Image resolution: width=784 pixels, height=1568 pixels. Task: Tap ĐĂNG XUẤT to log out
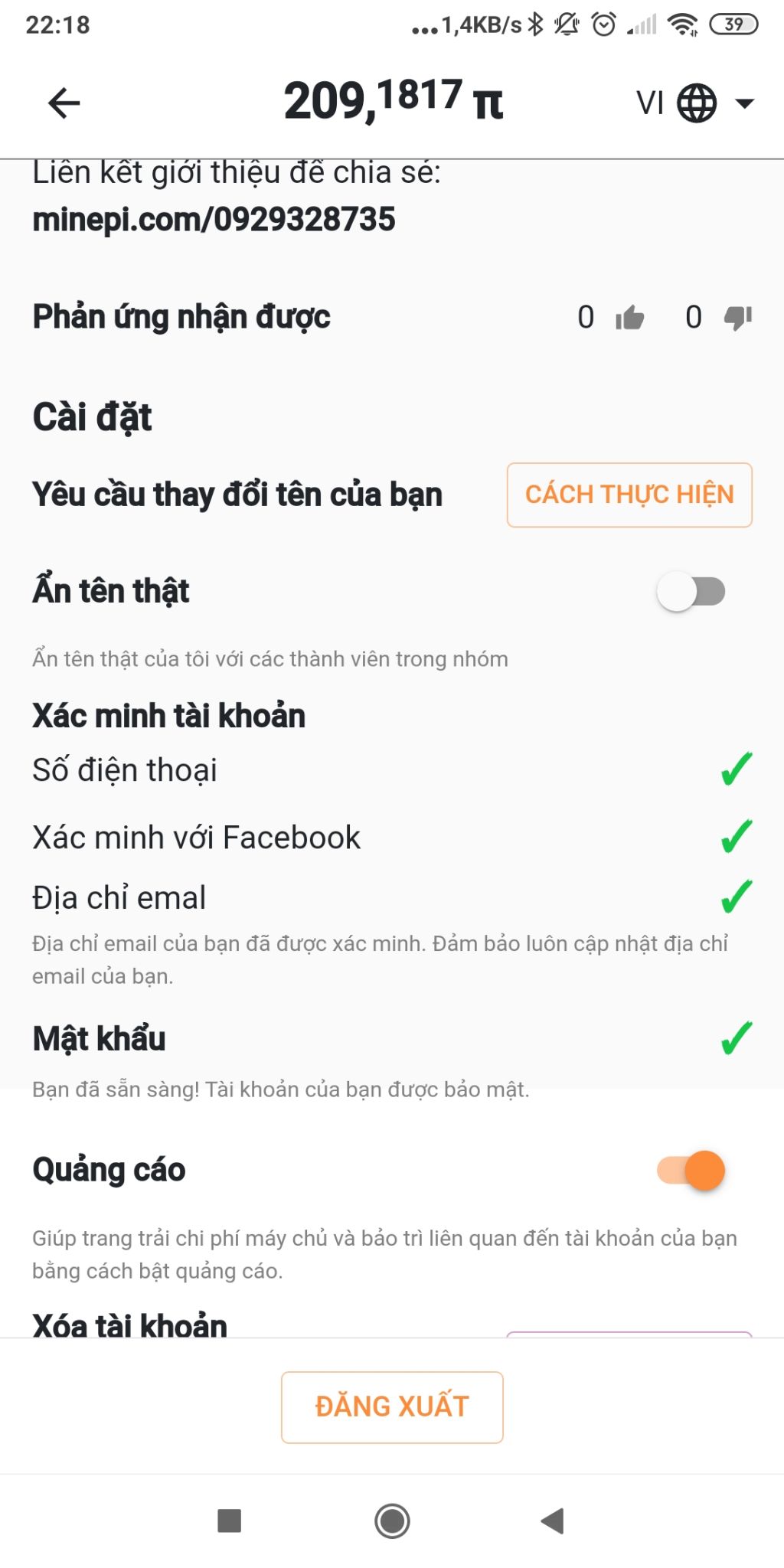(392, 1406)
